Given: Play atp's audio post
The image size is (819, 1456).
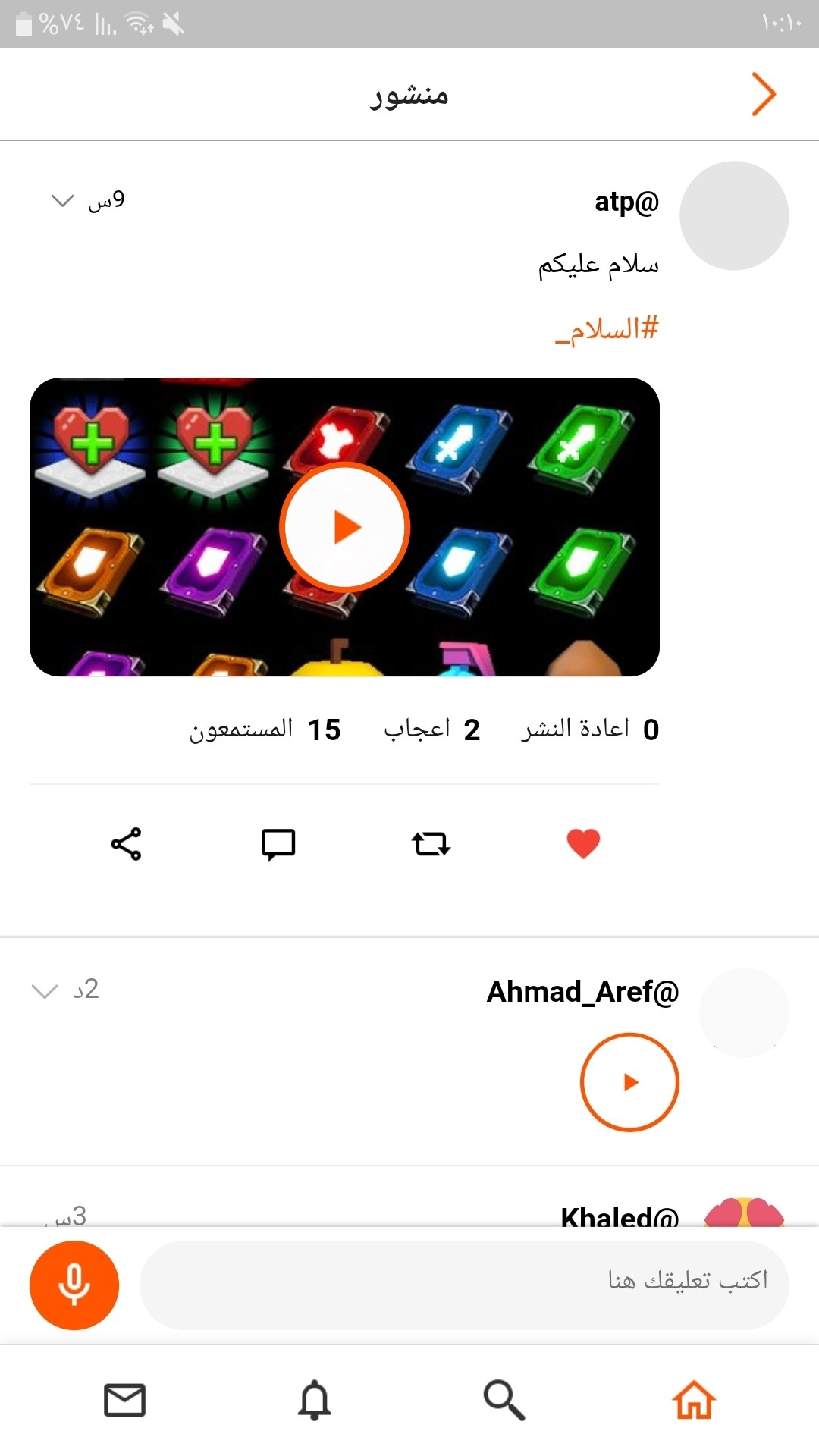Looking at the screenshot, I should tap(345, 527).
